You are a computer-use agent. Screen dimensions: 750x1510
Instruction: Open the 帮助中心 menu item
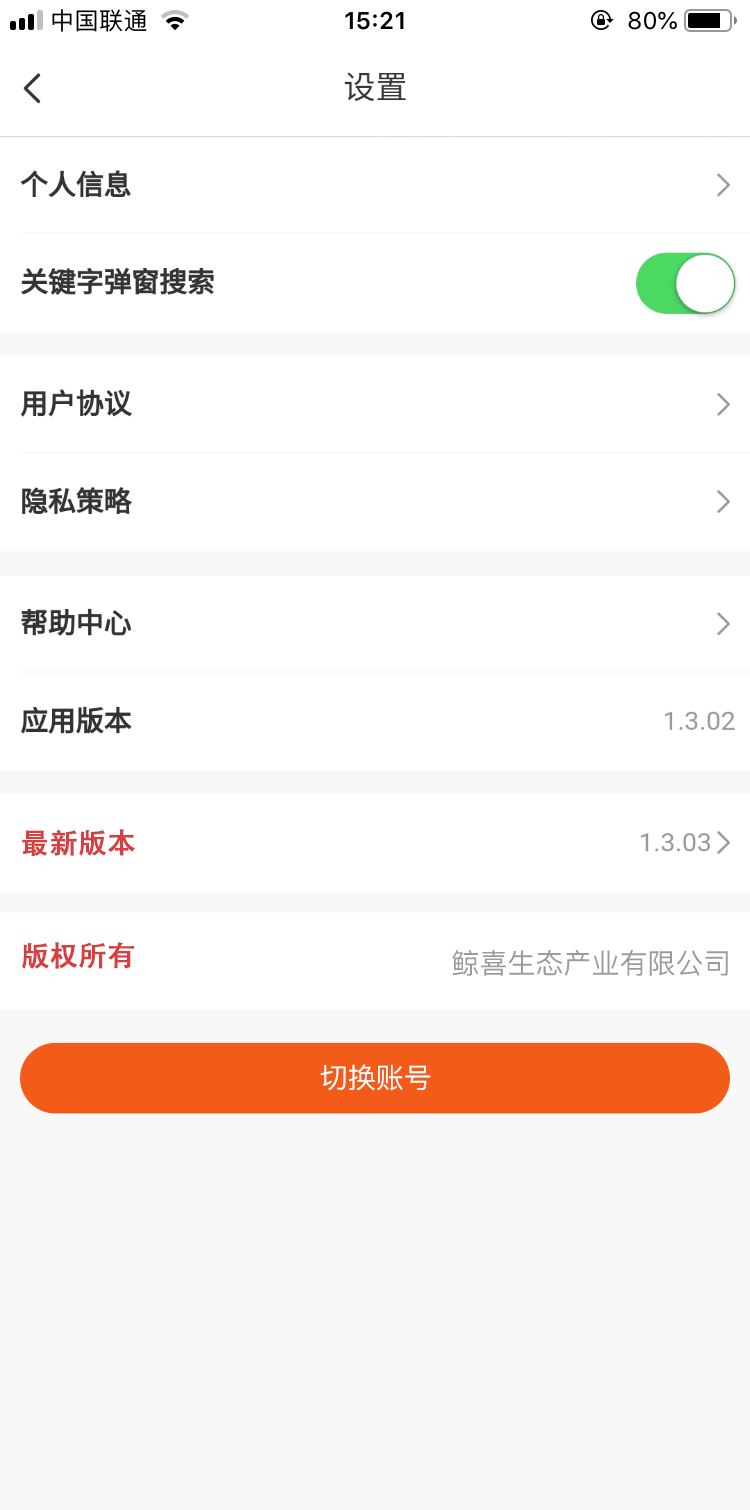click(x=77, y=623)
